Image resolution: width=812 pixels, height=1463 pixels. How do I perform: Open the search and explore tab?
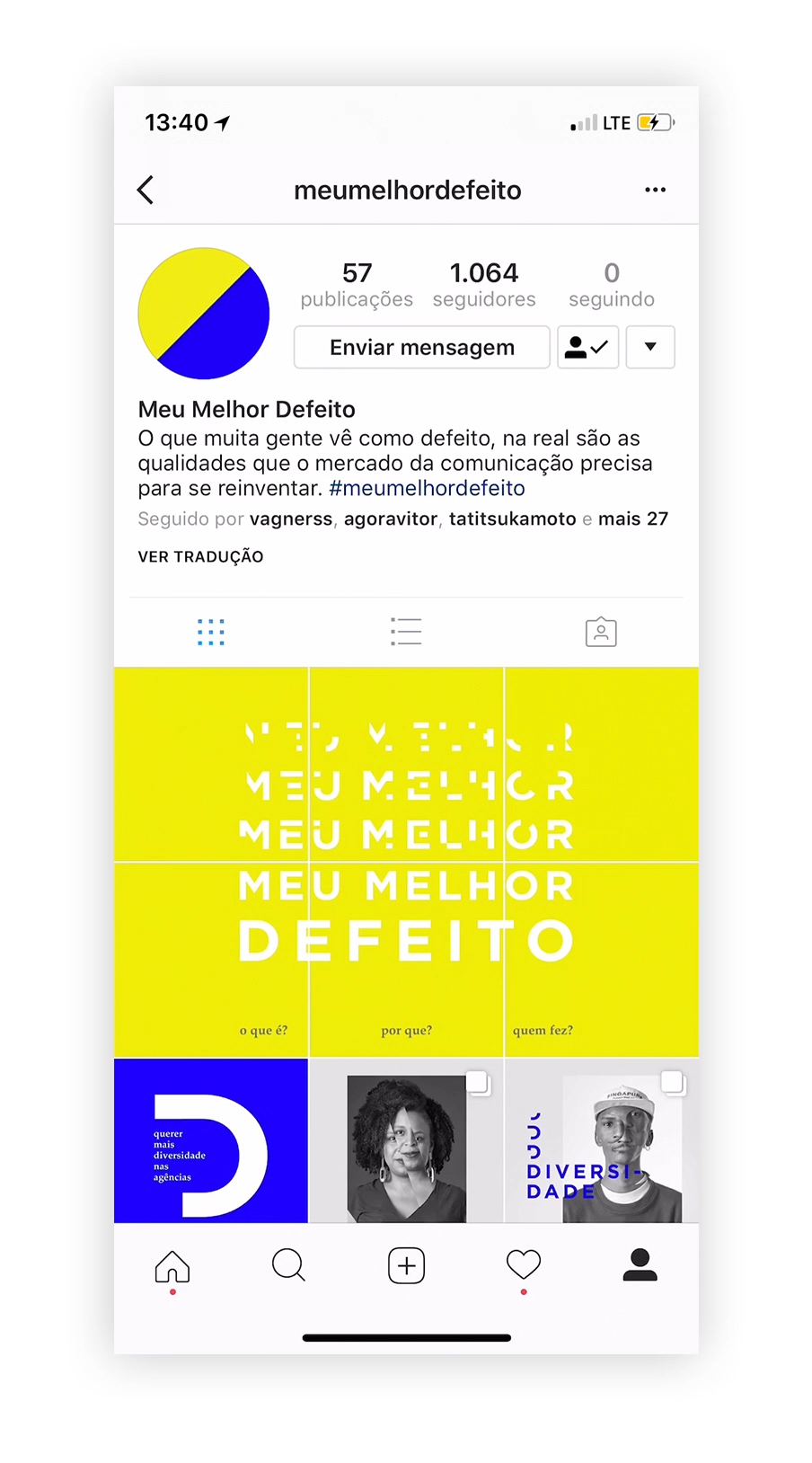[289, 1265]
